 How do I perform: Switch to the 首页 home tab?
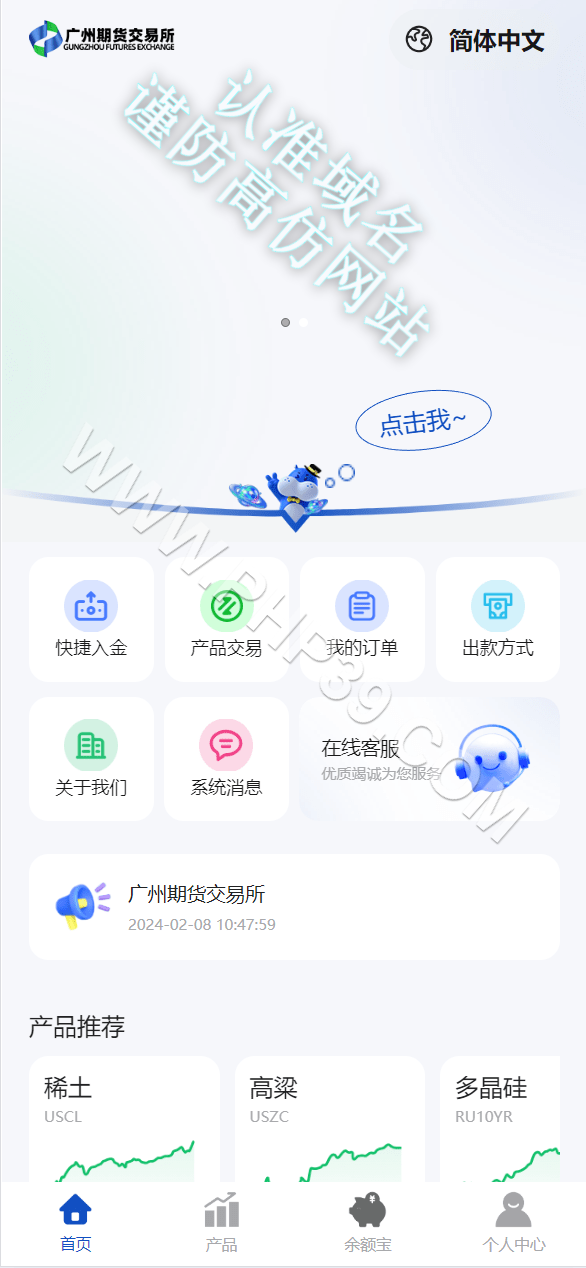pos(75,1223)
